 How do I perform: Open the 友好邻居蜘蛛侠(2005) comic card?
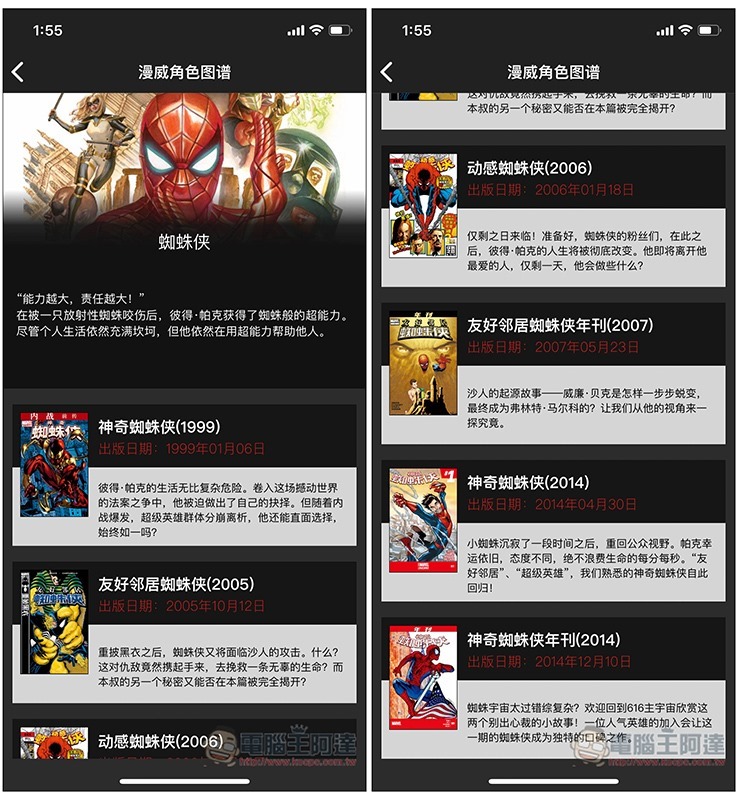(x=185, y=631)
